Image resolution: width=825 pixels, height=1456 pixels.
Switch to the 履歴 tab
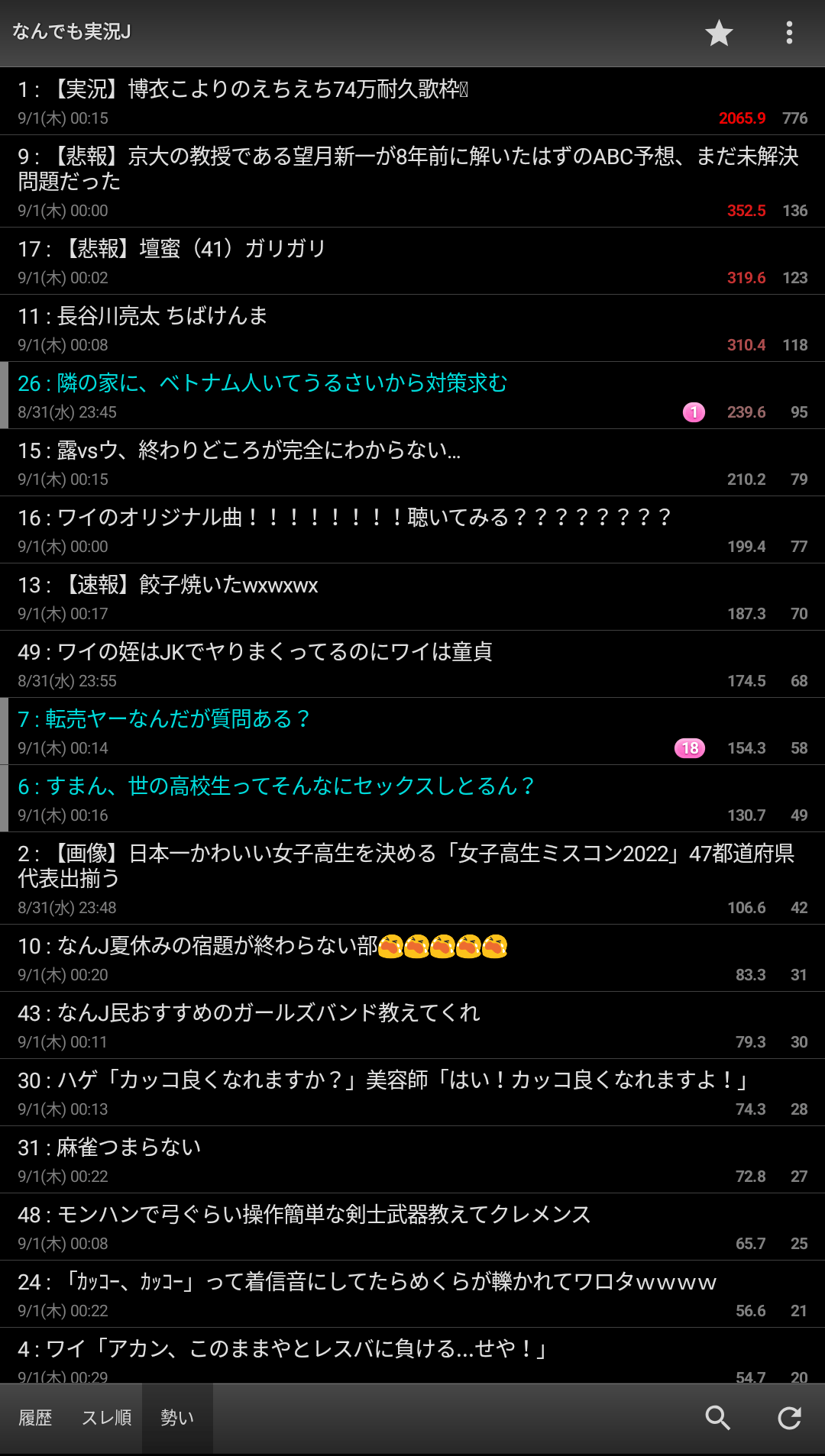coord(35,1418)
